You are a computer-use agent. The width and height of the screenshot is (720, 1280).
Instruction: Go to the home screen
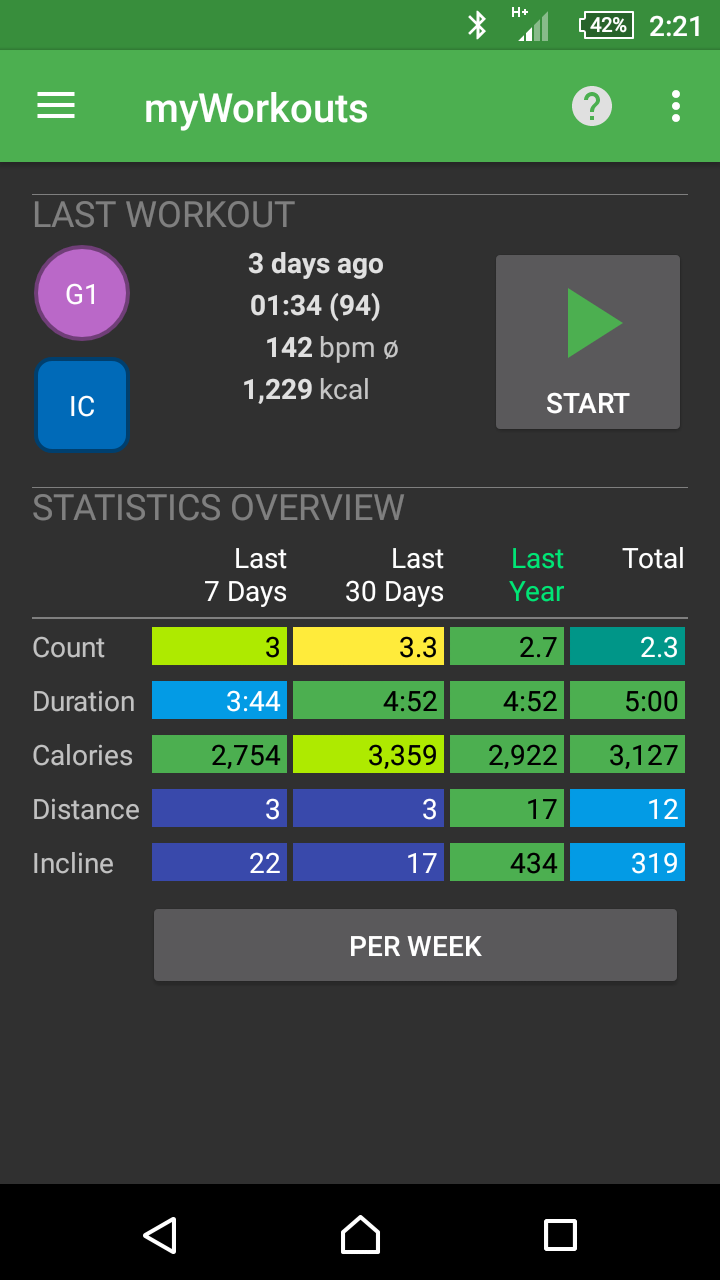tap(360, 1235)
